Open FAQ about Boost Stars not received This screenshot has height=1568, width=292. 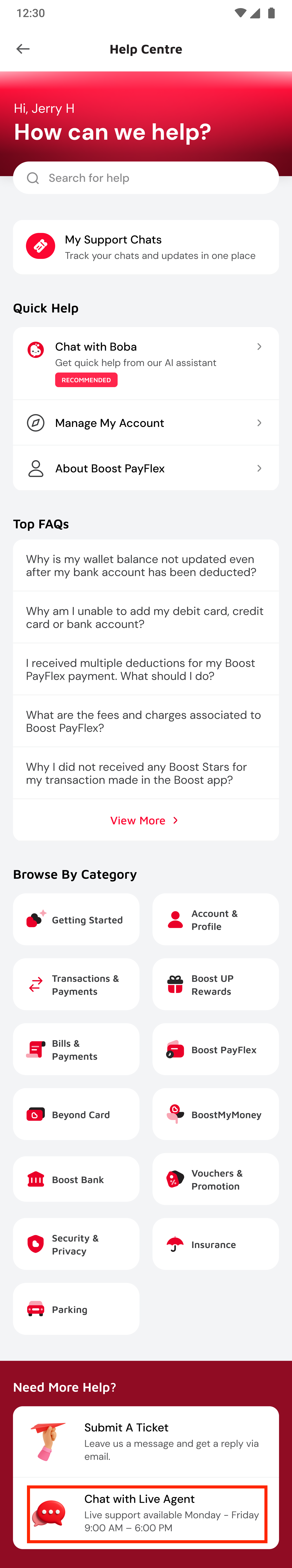pos(146,773)
